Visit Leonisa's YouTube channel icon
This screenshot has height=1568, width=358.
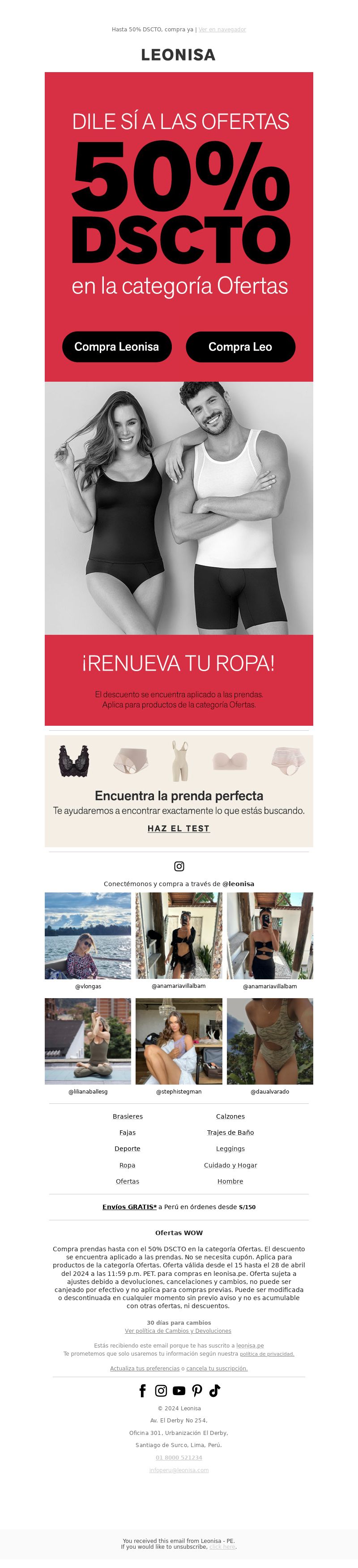pos(179,1390)
